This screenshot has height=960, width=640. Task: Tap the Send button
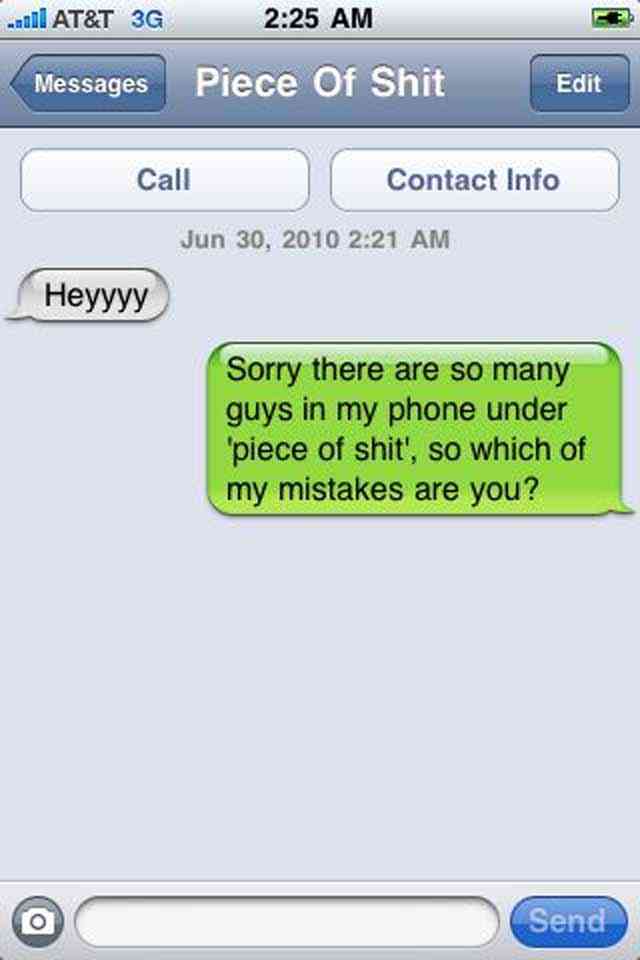(567, 921)
